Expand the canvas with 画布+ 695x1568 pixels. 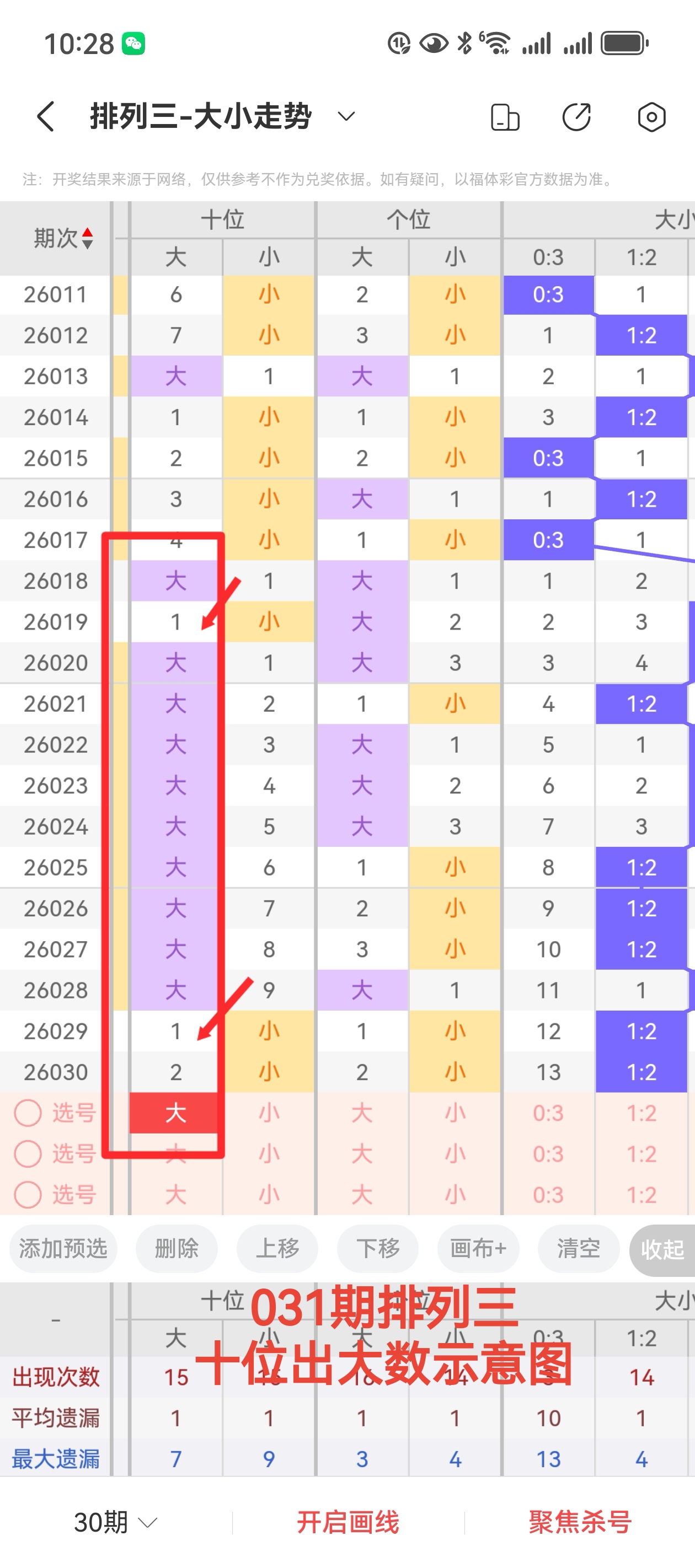click(x=478, y=1248)
